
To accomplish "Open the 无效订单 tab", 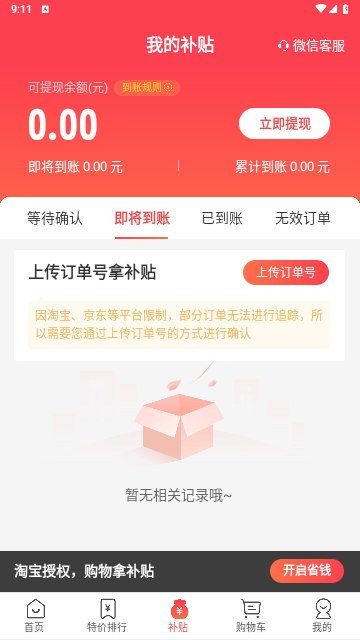I will click(x=302, y=218).
